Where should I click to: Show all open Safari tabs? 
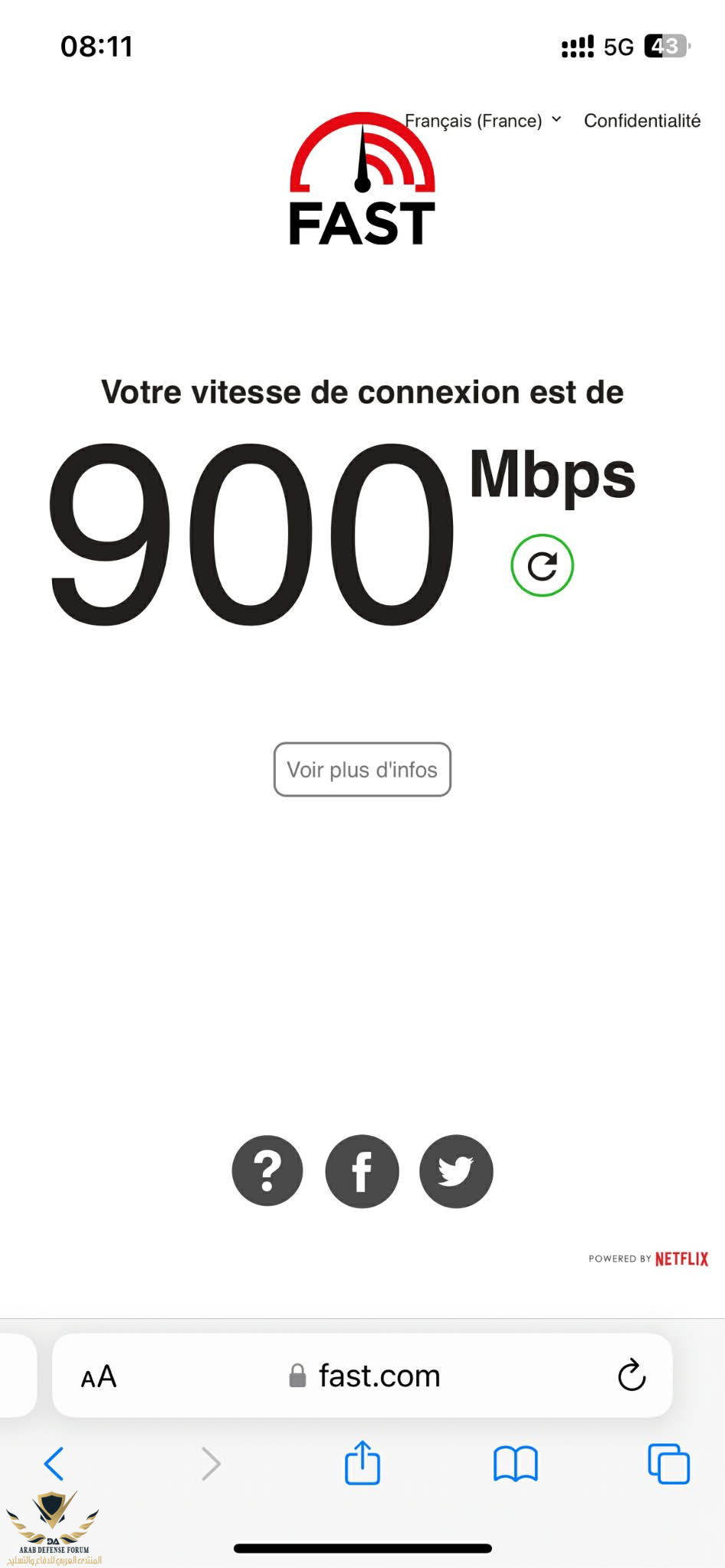(668, 1464)
